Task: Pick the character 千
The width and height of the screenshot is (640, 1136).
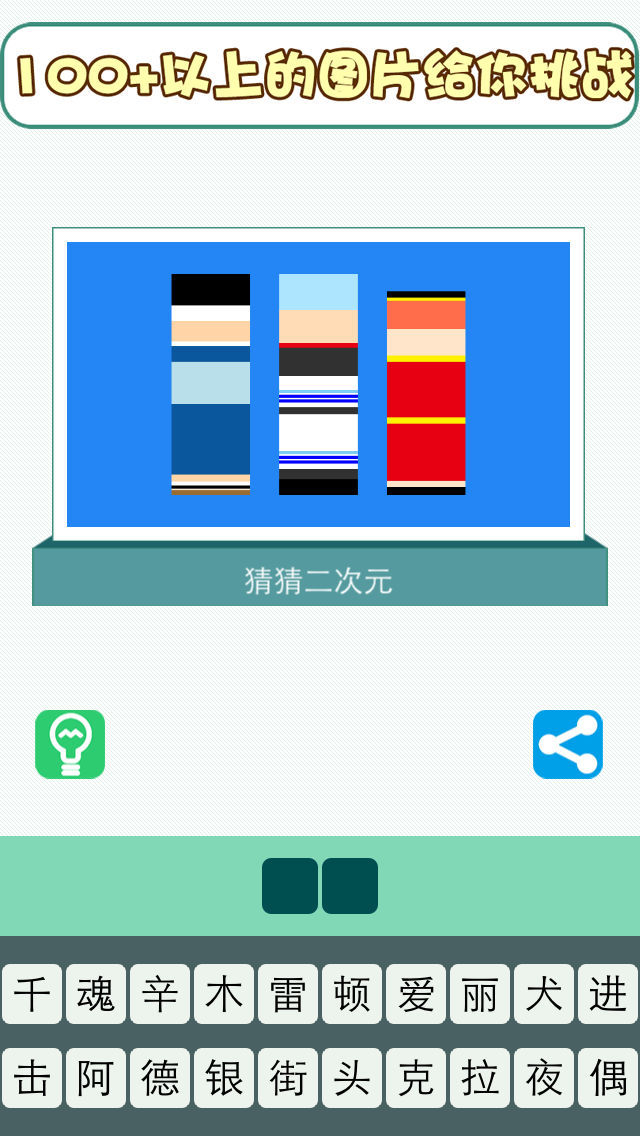Action: [32, 994]
